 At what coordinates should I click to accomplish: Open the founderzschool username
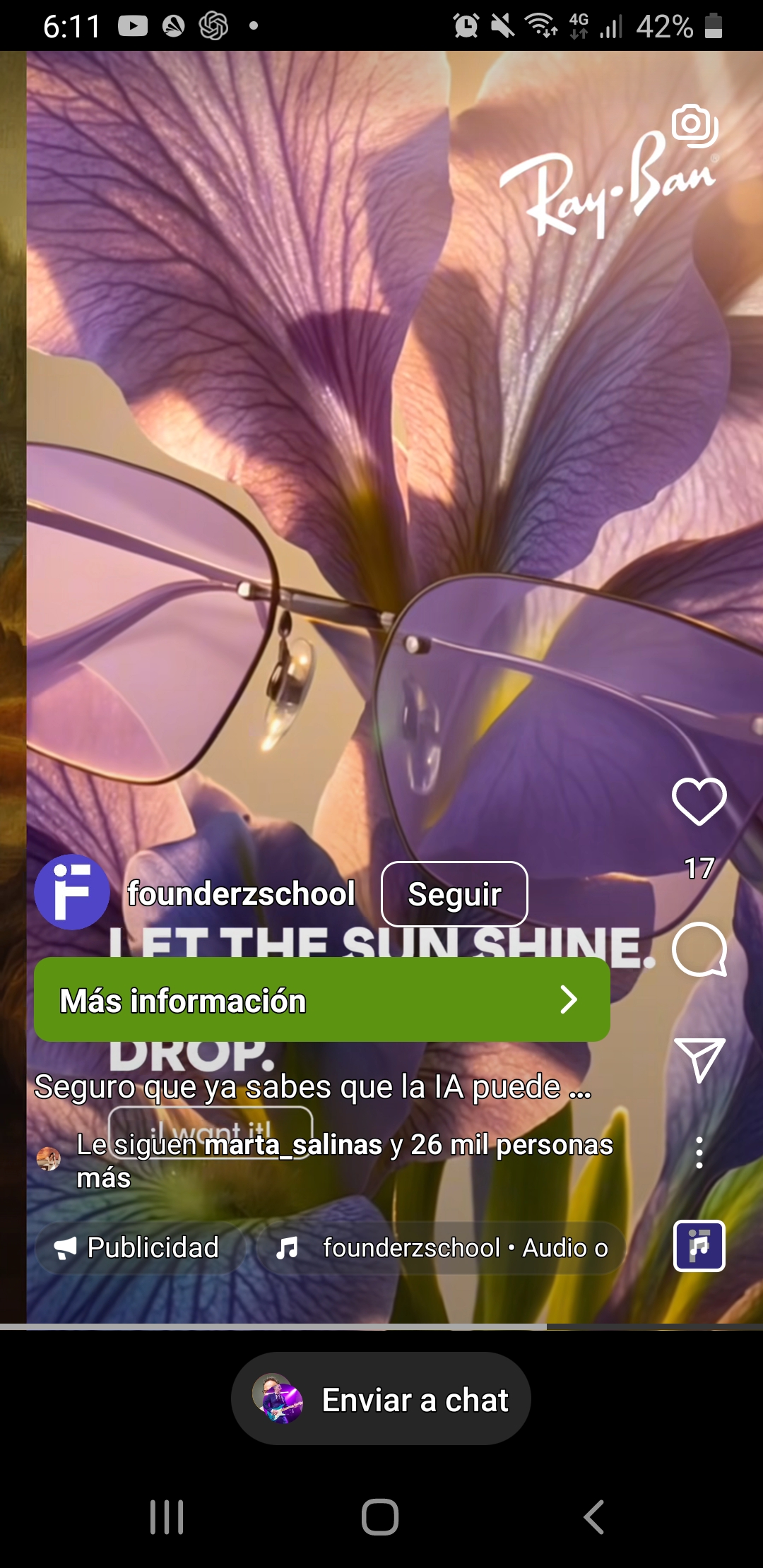click(241, 893)
